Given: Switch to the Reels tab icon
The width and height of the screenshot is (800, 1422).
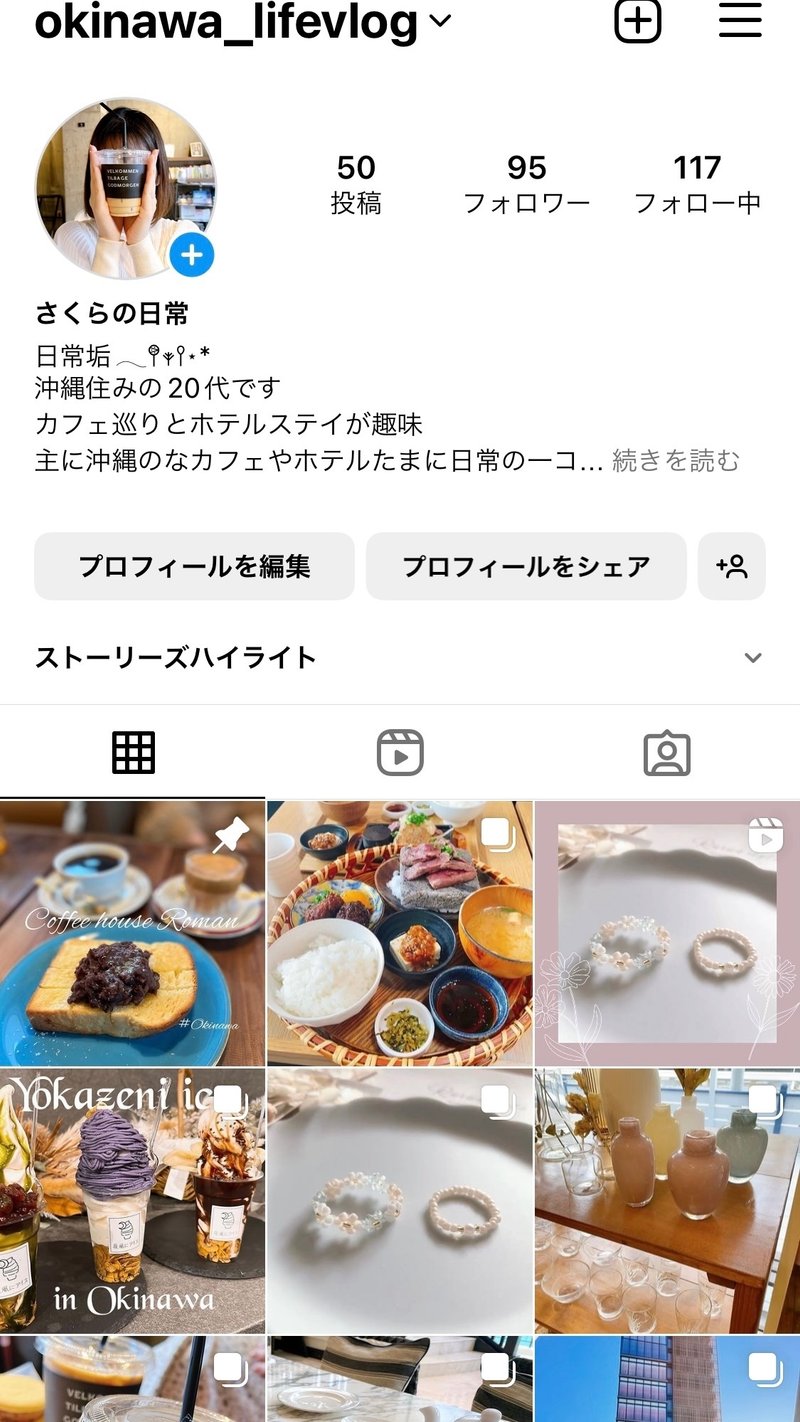Looking at the screenshot, I should click(x=400, y=751).
